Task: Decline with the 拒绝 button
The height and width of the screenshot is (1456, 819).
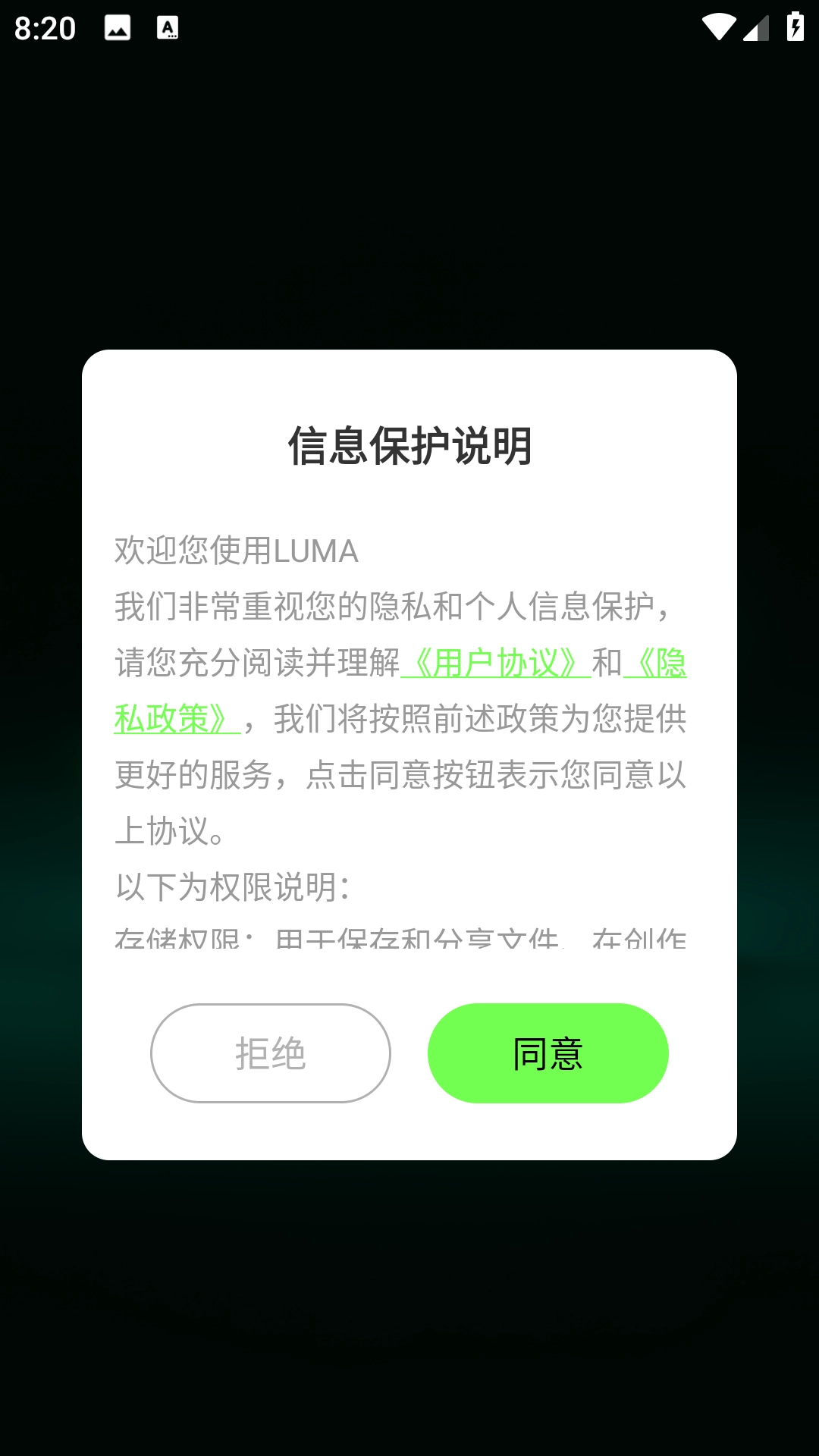Action: click(271, 1053)
